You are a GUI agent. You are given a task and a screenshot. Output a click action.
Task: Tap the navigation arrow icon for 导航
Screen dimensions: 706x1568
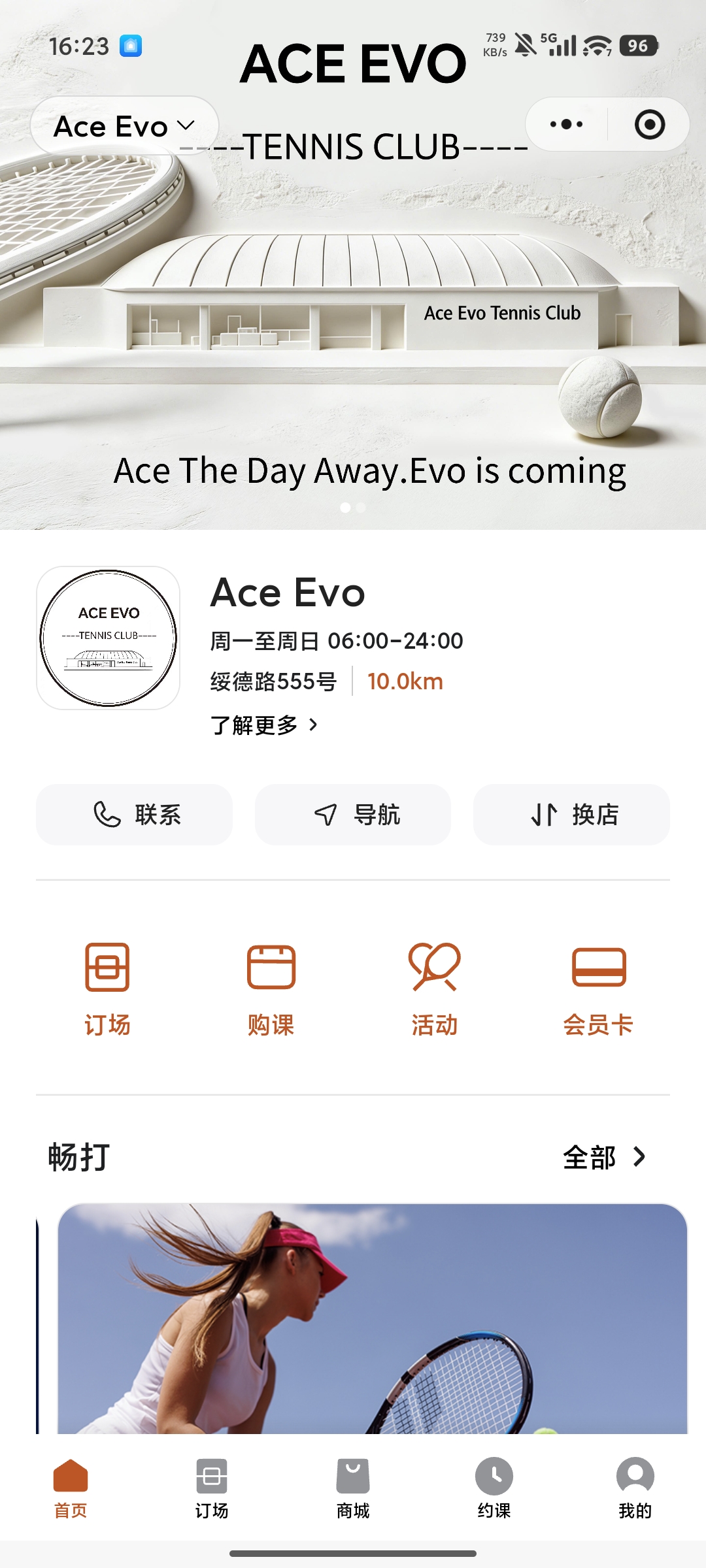[326, 815]
